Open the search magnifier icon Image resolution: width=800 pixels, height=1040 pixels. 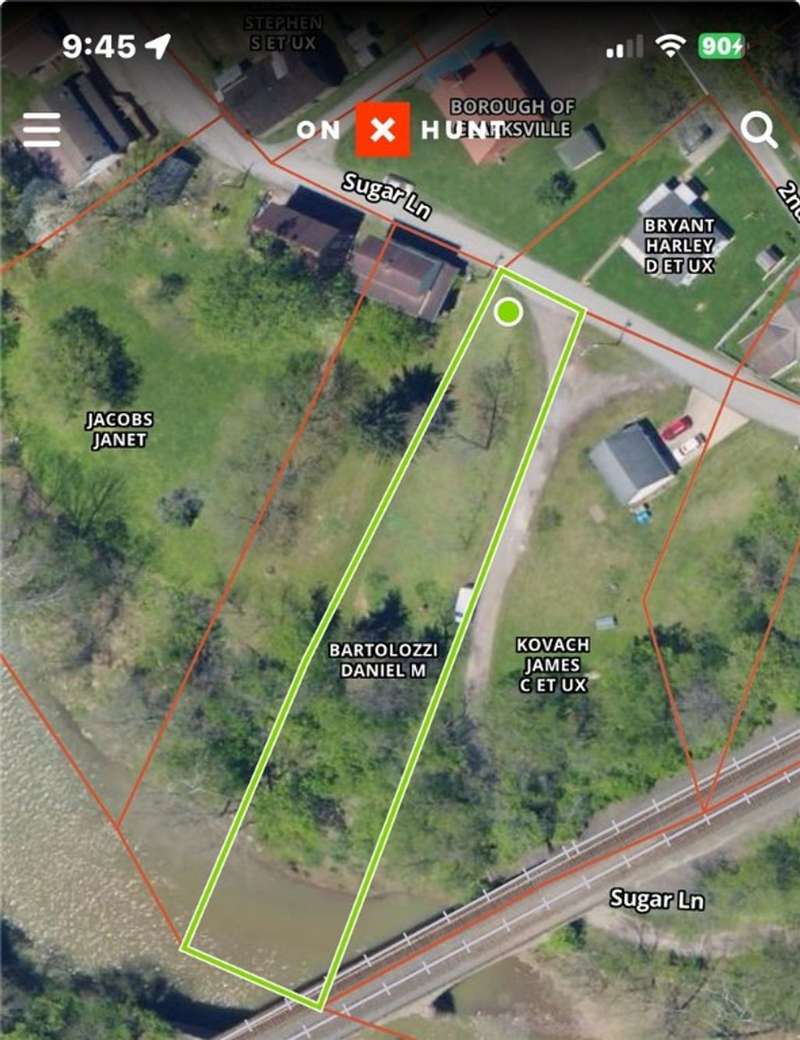pyautogui.click(x=759, y=129)
